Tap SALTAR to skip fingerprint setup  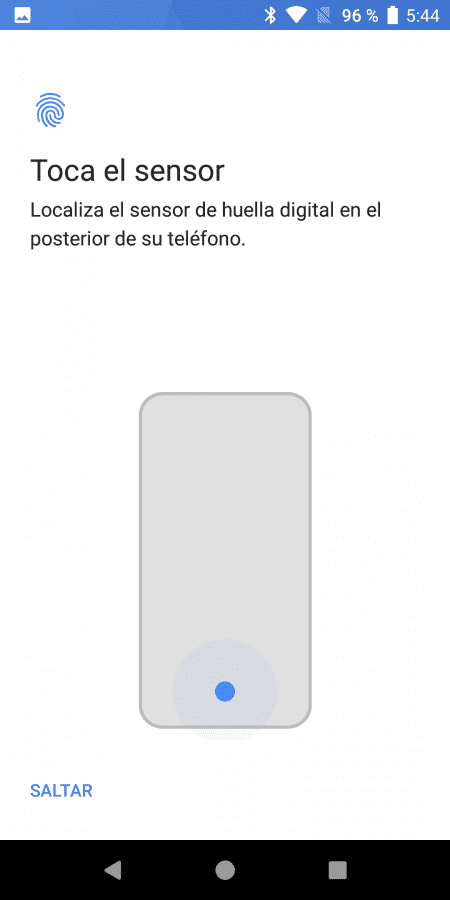61,790
